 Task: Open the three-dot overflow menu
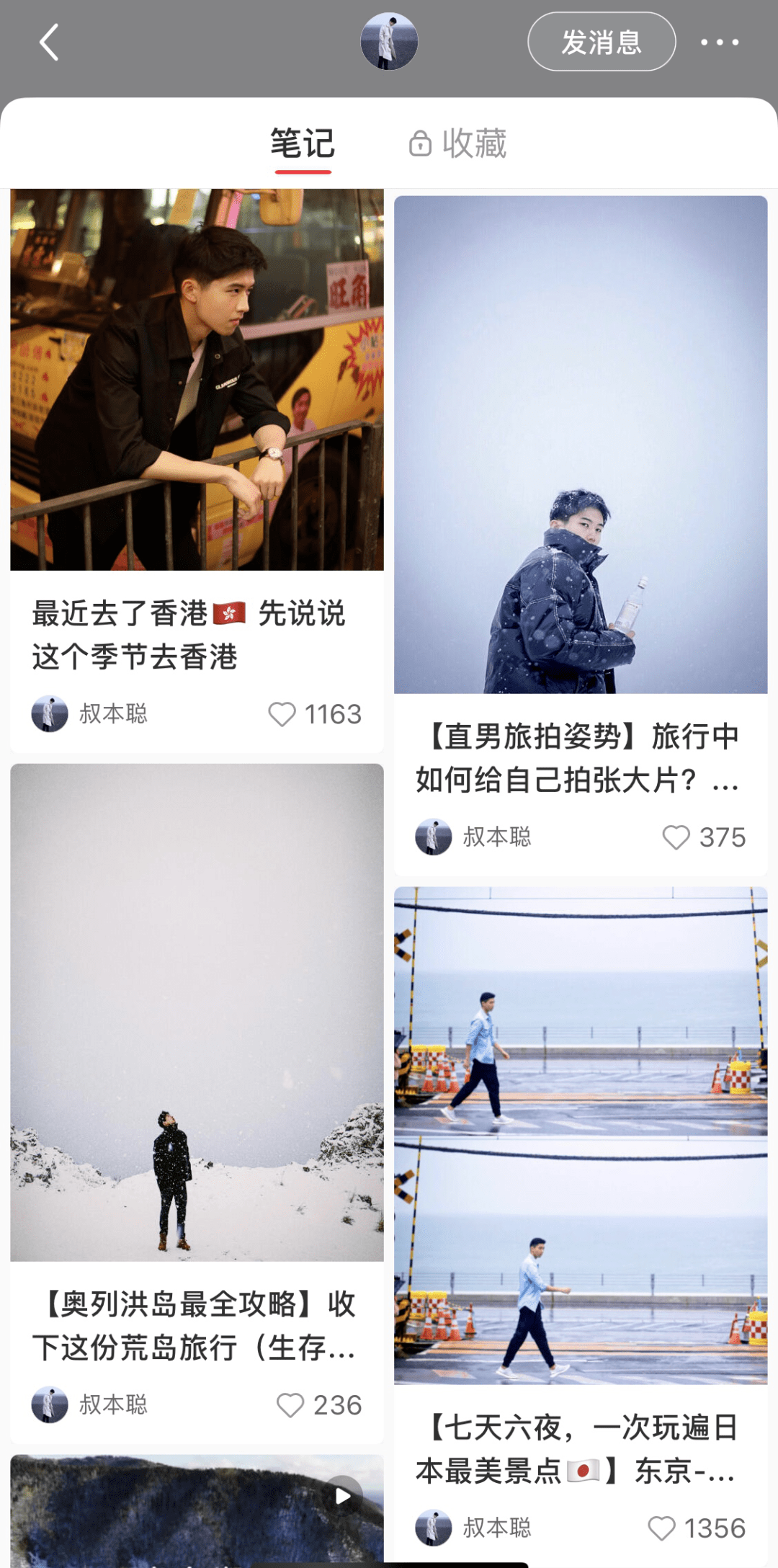coord(720,43)
